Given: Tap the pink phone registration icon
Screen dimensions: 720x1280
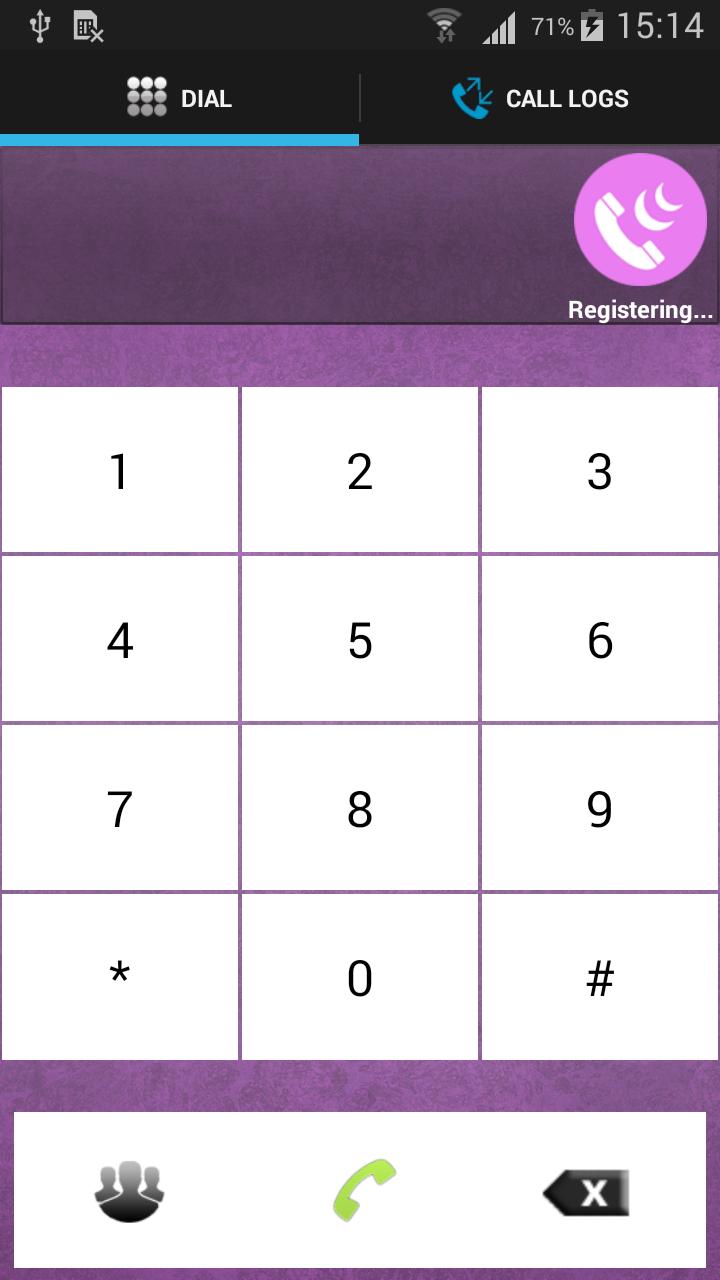Looking at the screenshot, I should click(x=640, y=220).
